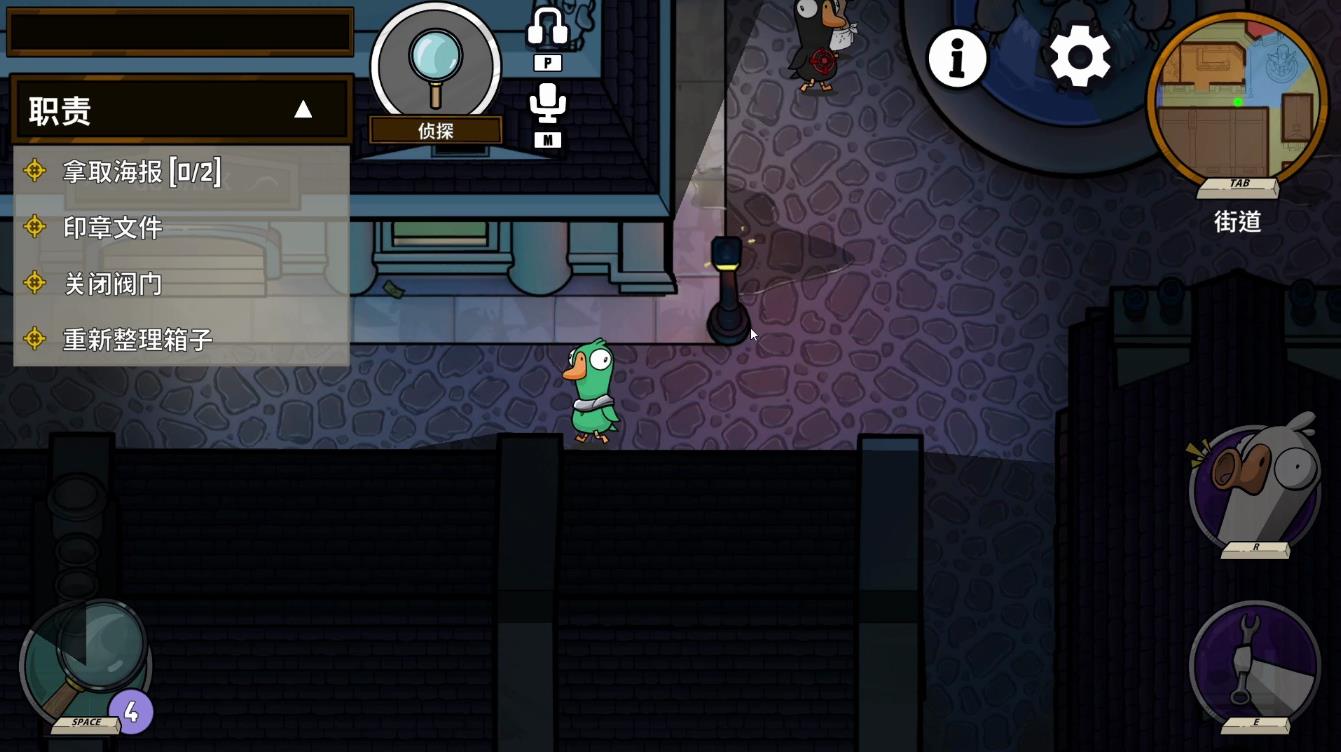This screenshot has width=1341, height=752.
Task: Toggle the microphone icon
Action: pos(547,104)
